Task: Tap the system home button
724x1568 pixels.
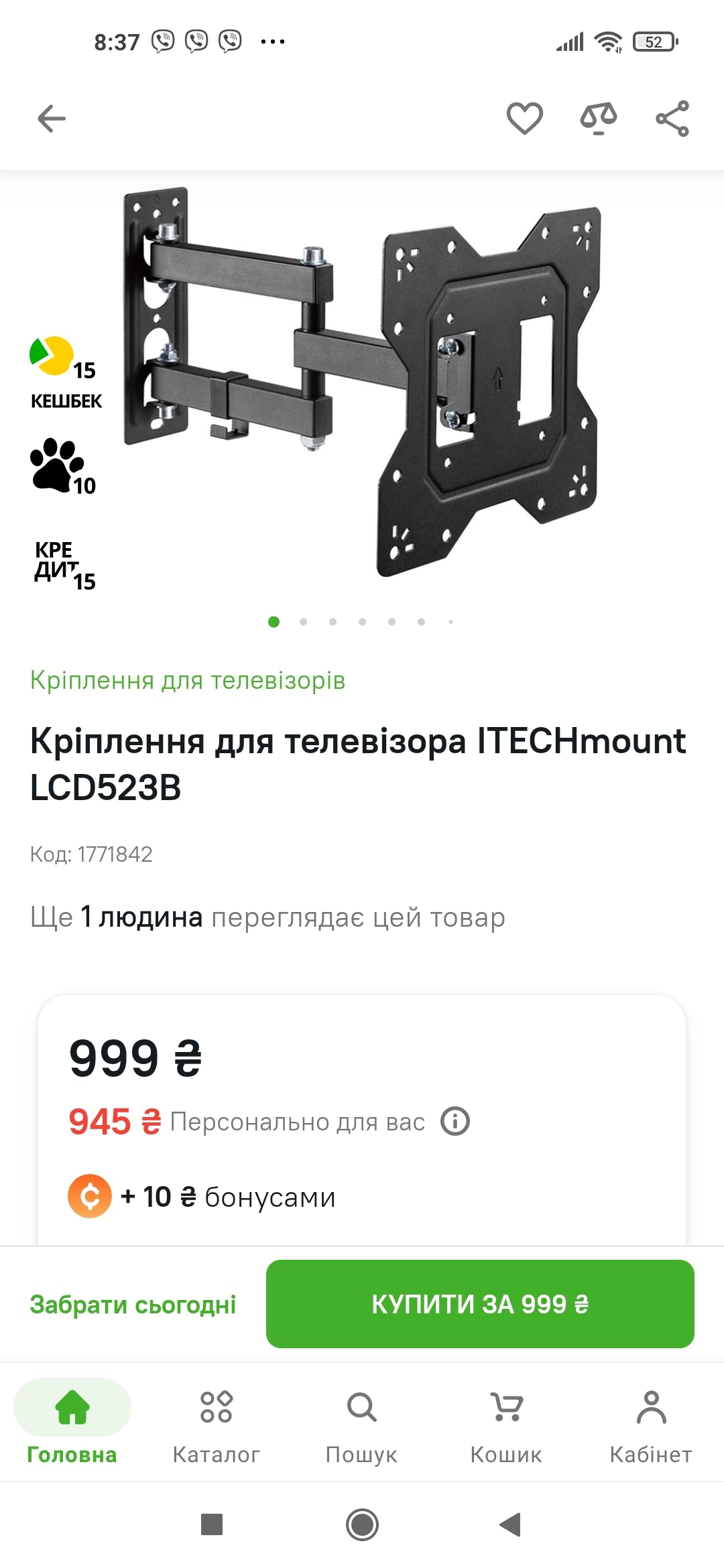Action: [362, 1524]
